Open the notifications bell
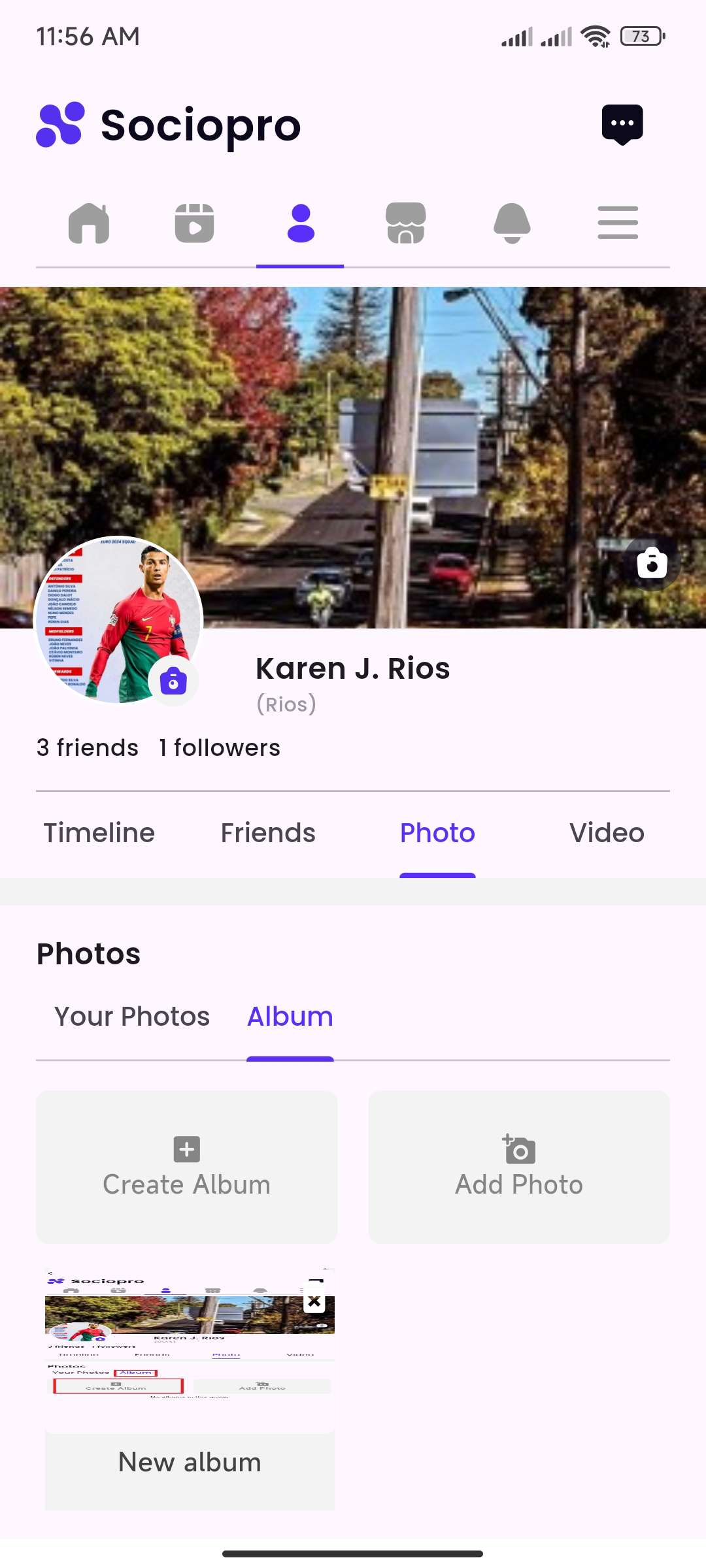Image resolution: width=706 pixels, height=1568 pixels. (x=512, y=223)
